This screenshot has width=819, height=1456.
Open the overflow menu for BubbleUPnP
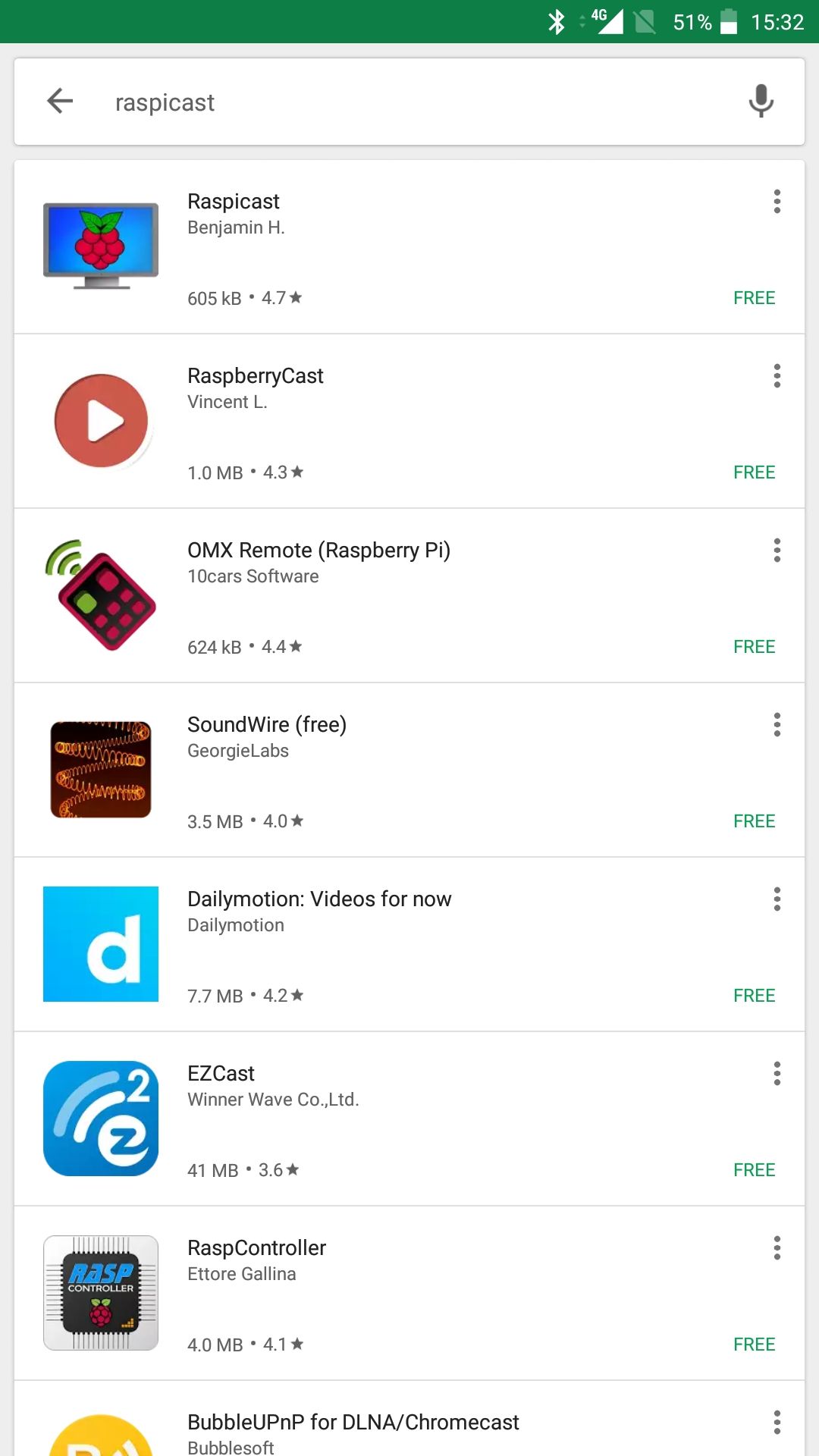[x=777, y=1422]
